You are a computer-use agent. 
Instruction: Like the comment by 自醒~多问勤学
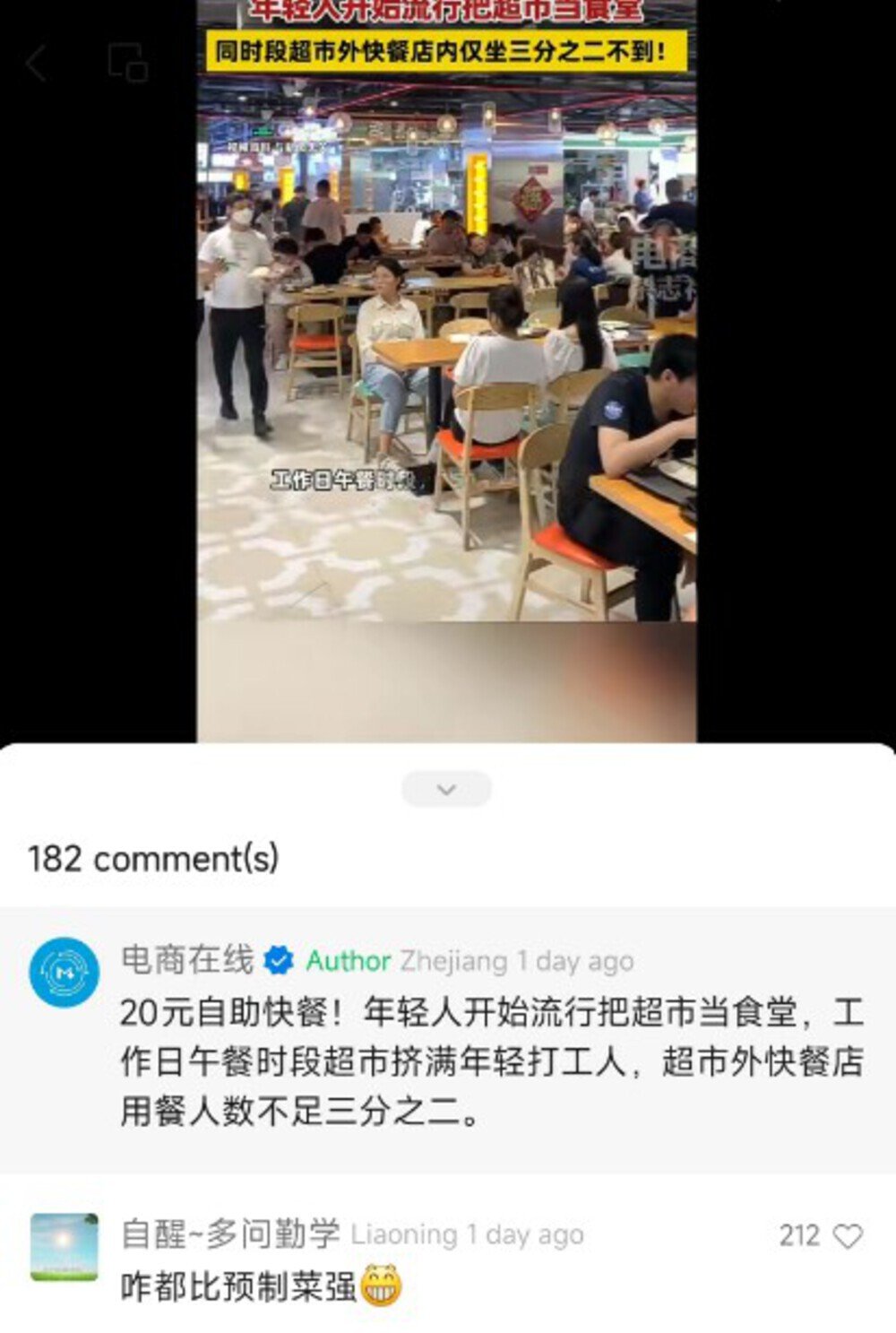(x=847, y=1236)
